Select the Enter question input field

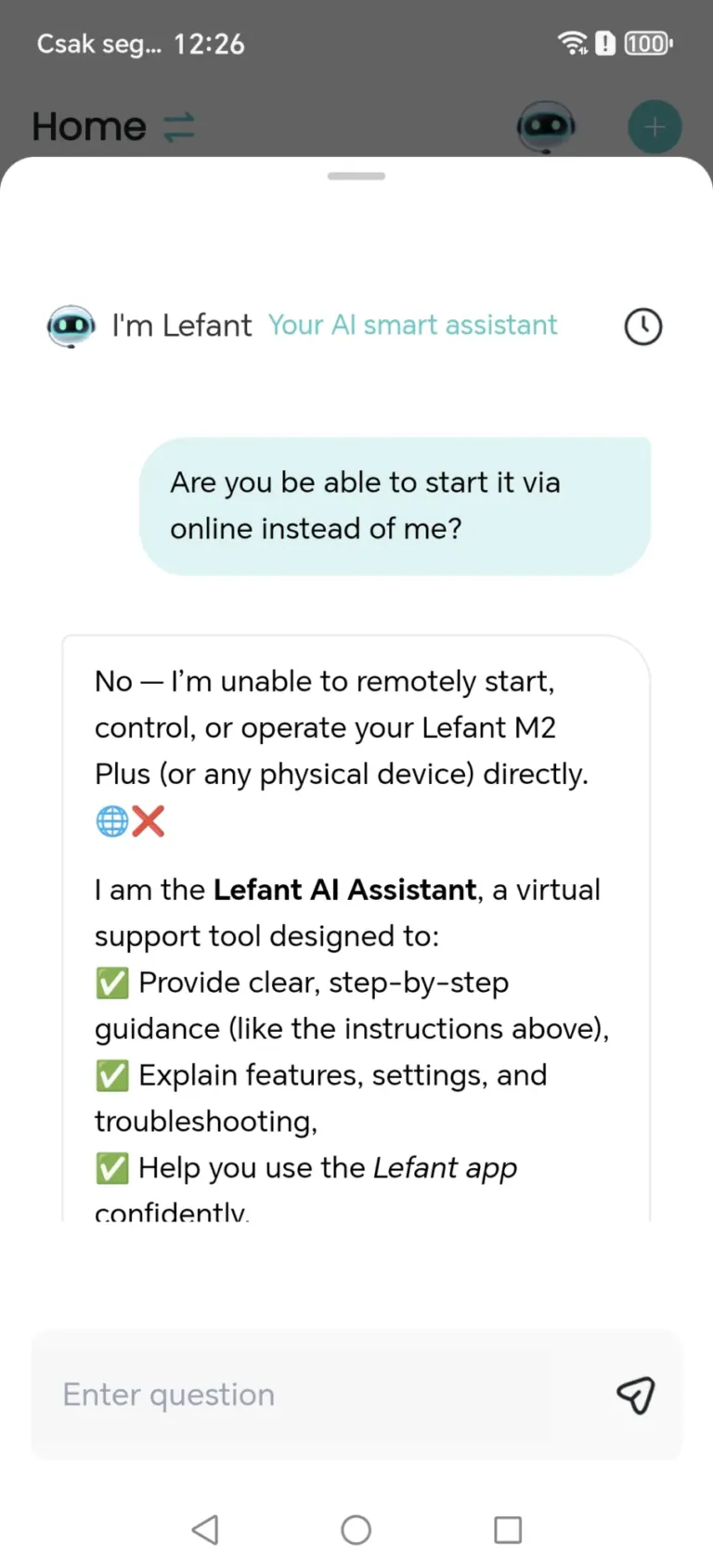pos(279,1394)
